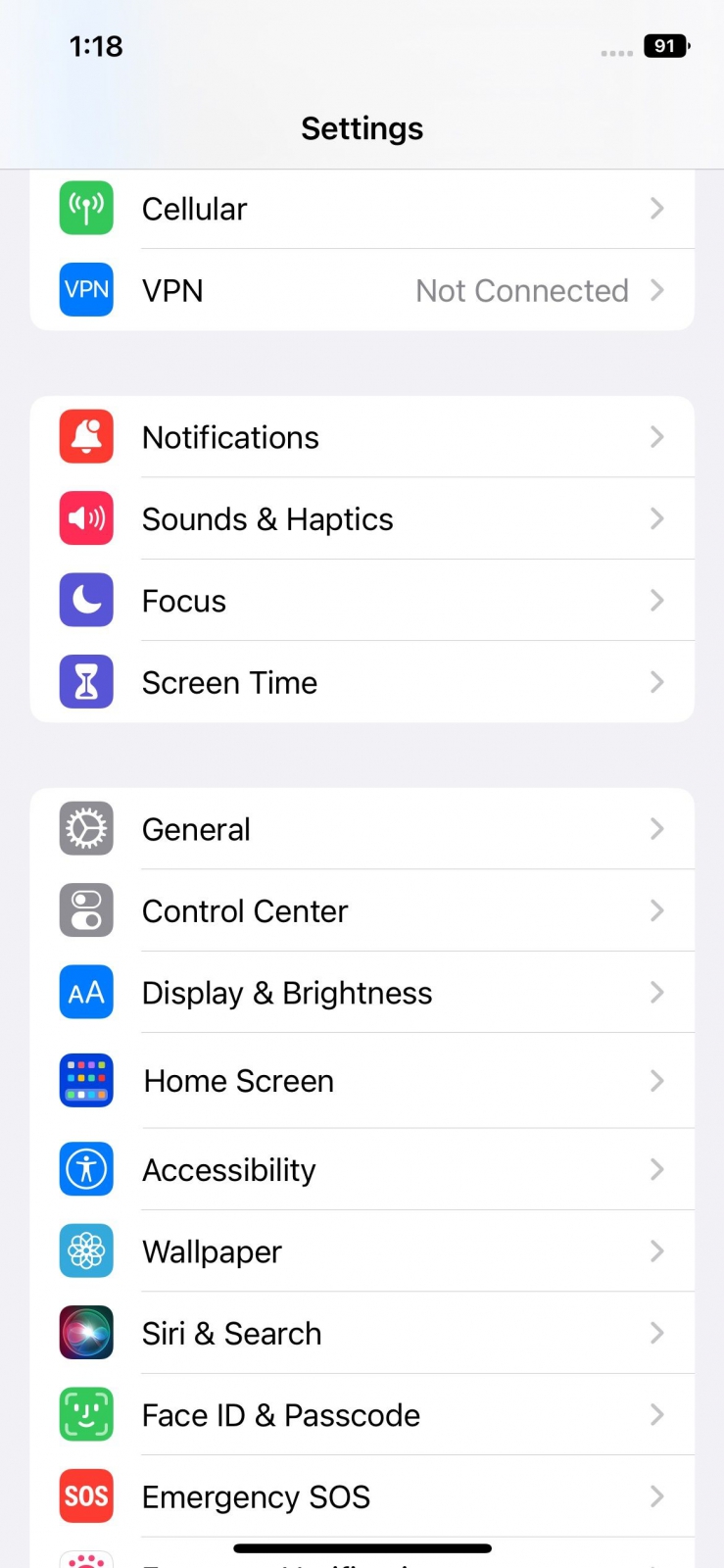Open Face ID & Passcode
This screenshot has width=724, height=1568.
click(362, 1415)
